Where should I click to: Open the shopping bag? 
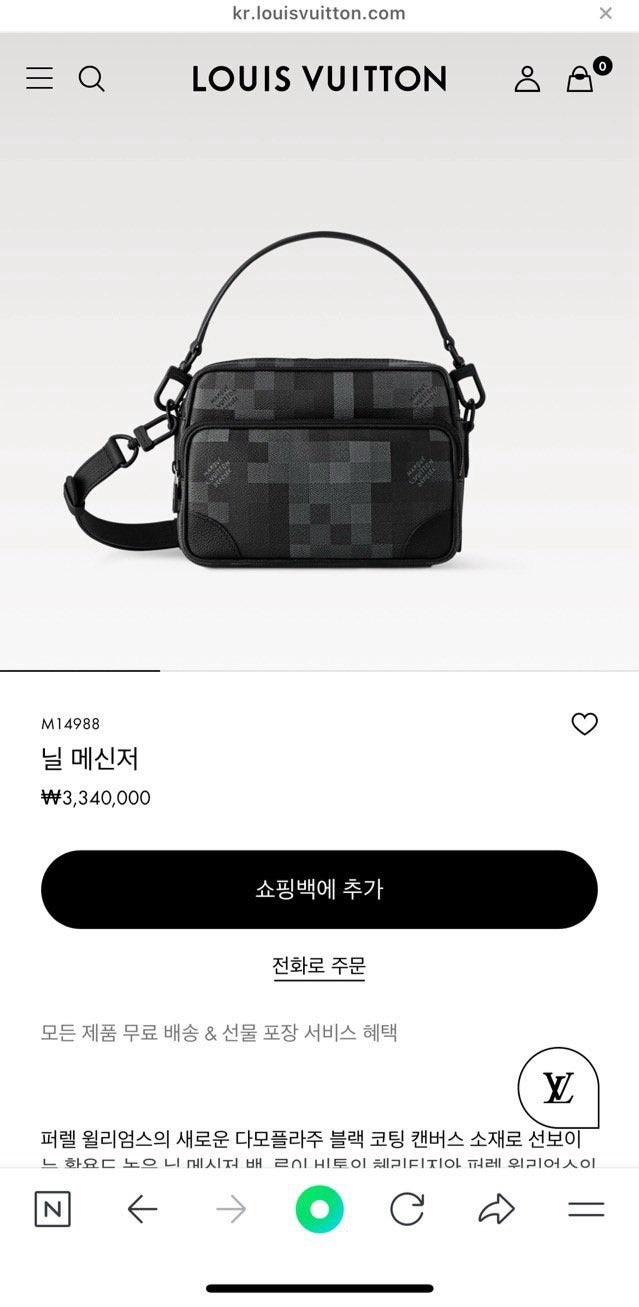pyautogui.click(x=582, y=76)
